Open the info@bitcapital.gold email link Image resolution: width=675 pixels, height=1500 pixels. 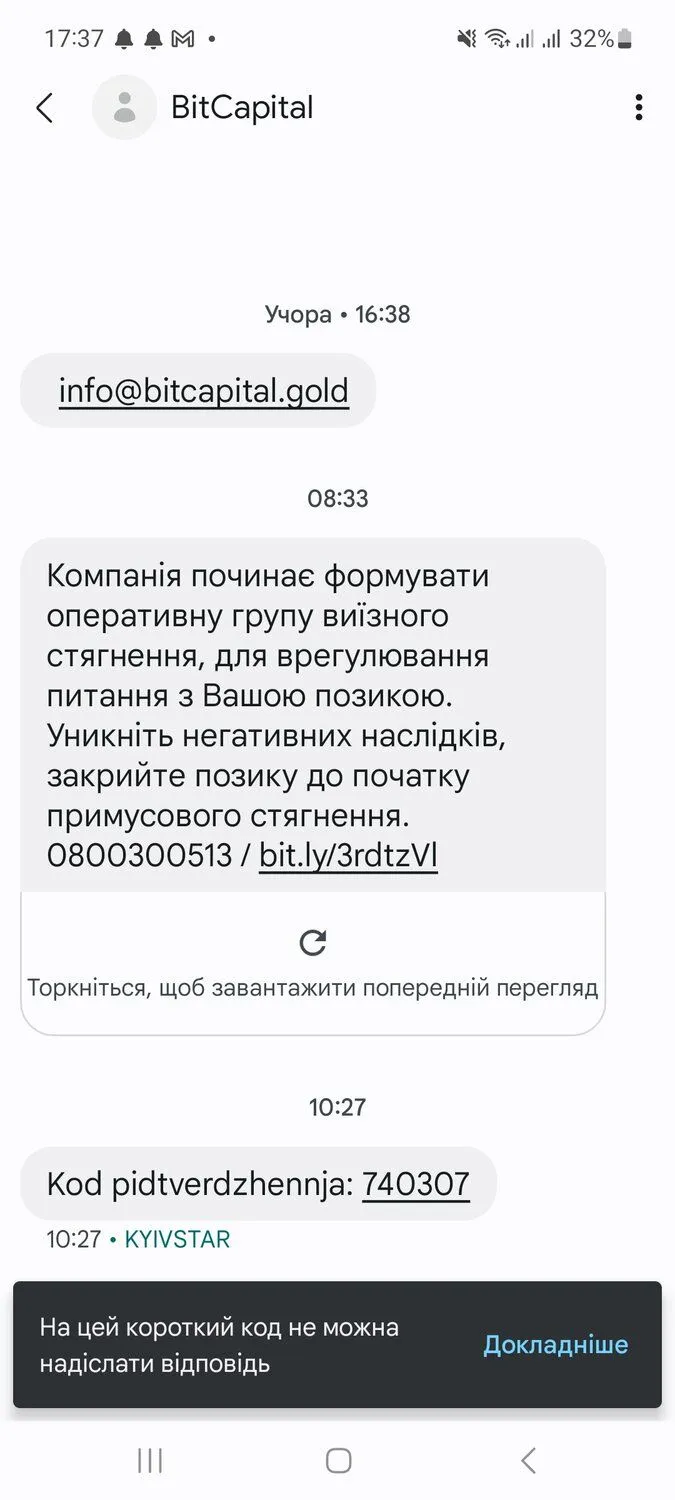(x=203, y=390)
